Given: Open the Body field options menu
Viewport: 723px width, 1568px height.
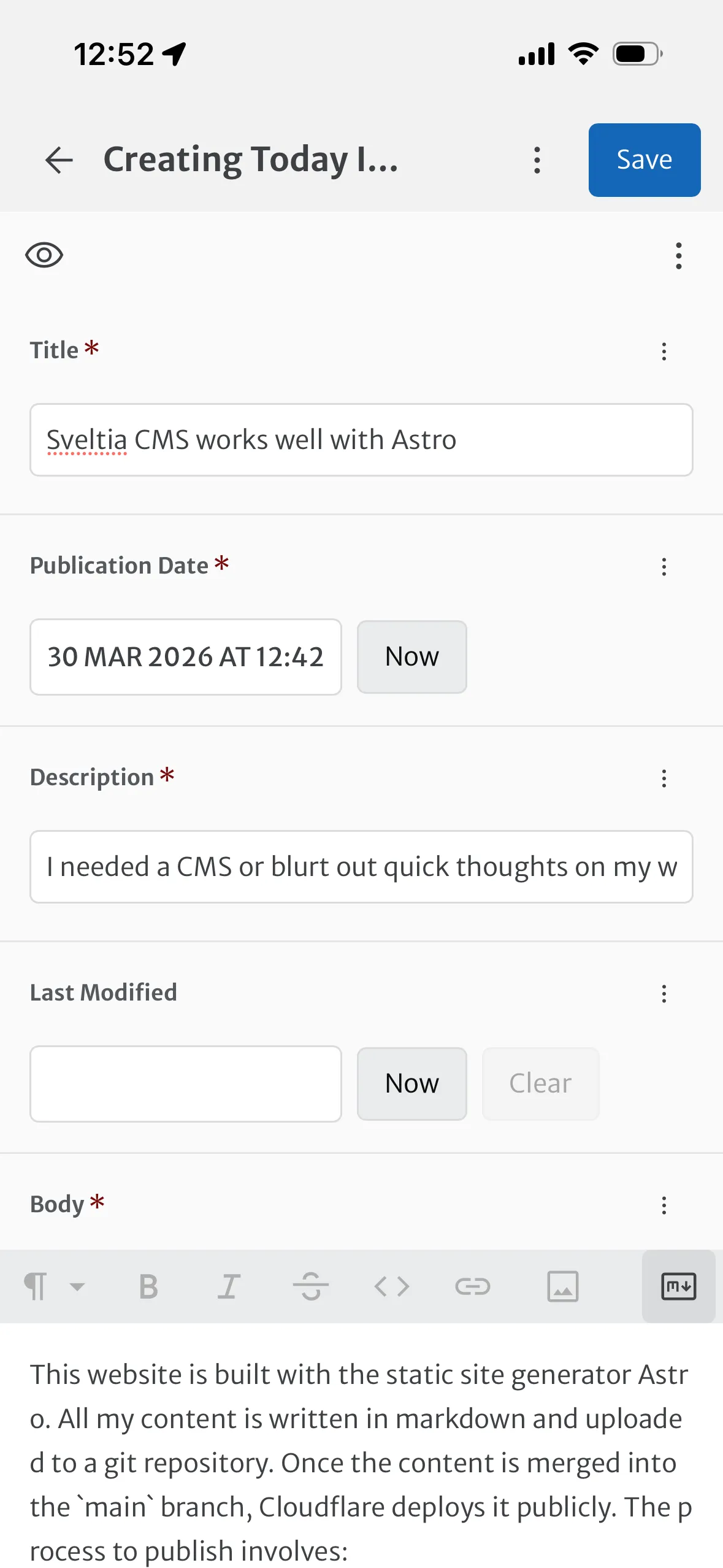Looking at the screenshot, I should click(664, 1206).
